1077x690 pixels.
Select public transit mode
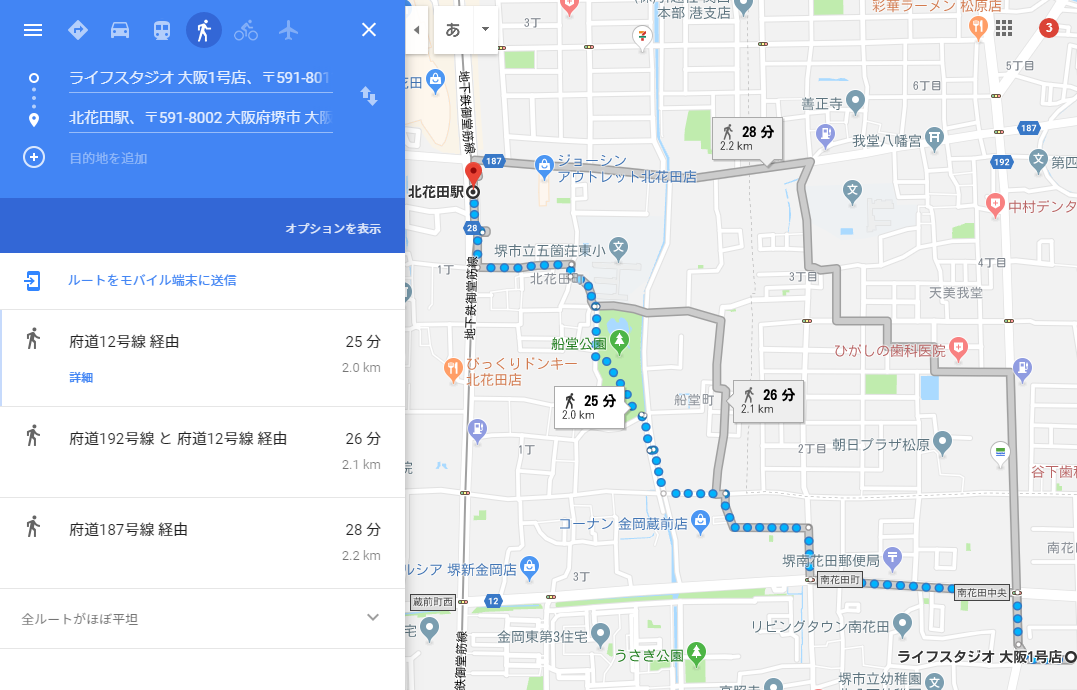[162, 30]
